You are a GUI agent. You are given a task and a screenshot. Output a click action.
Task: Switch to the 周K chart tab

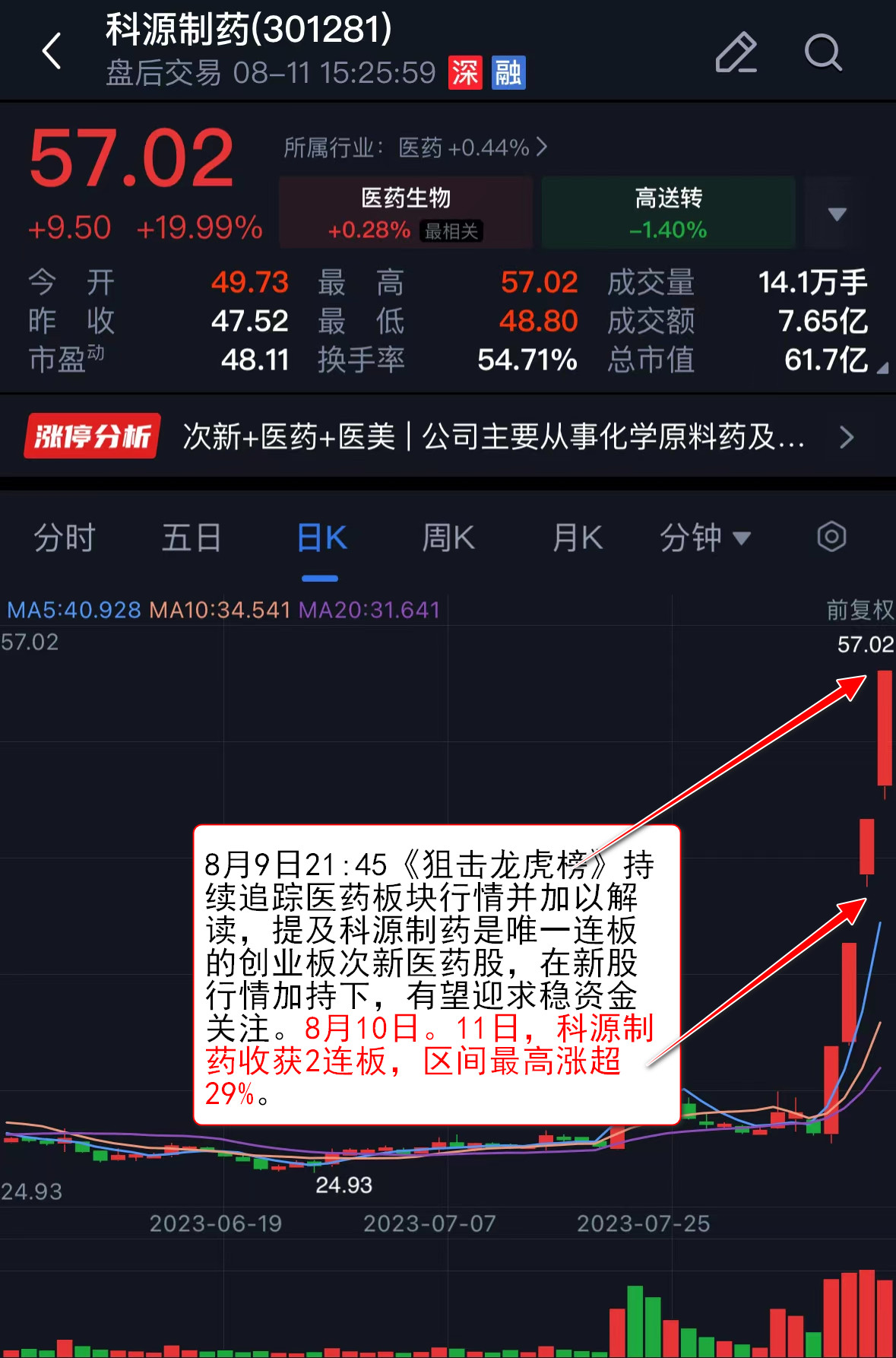(448, 538)
